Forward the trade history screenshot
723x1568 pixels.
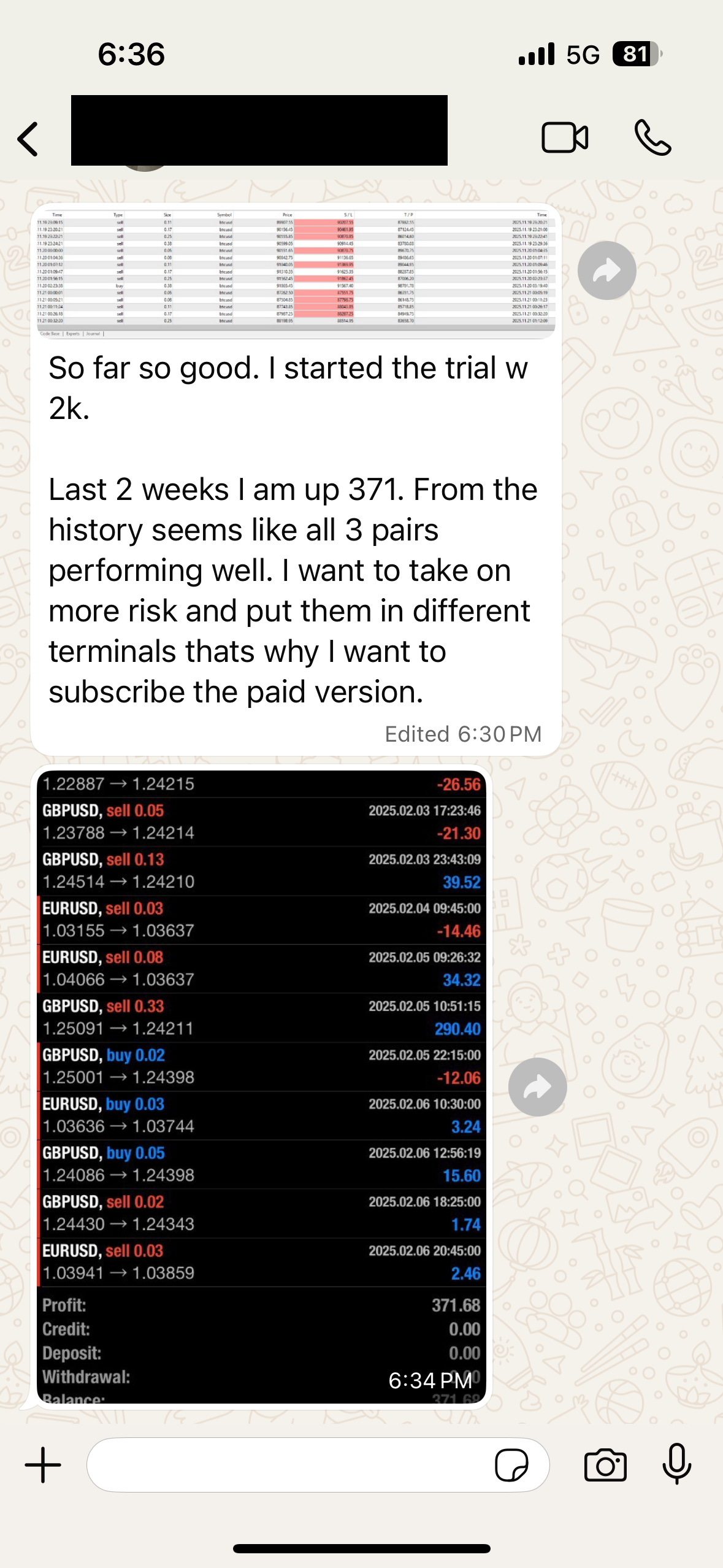point(537,1087)
